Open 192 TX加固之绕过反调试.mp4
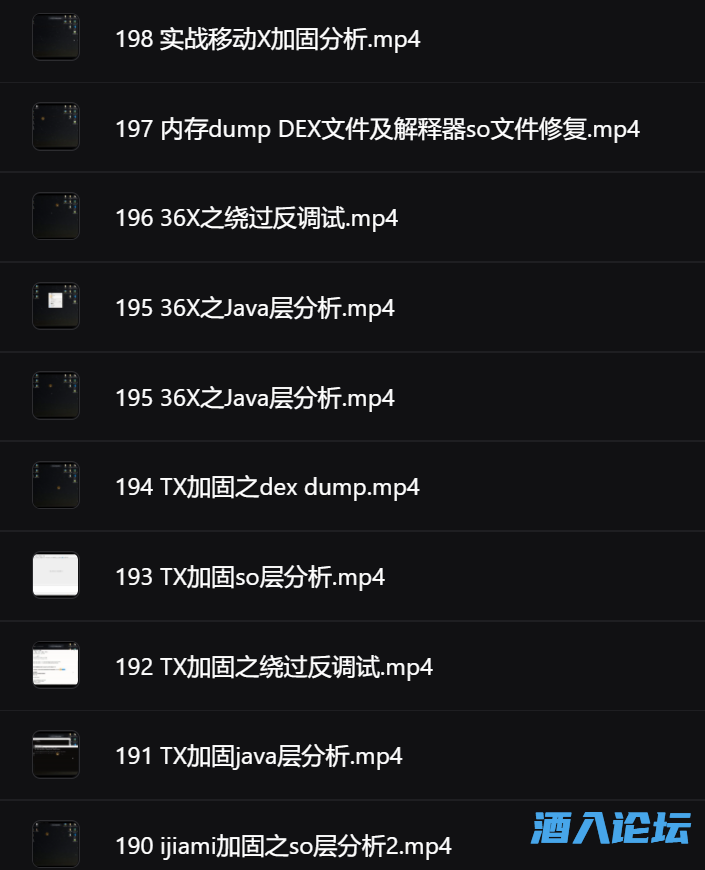Image resolution: width=705 pixels, height=870 pixels. coord(273,667)
